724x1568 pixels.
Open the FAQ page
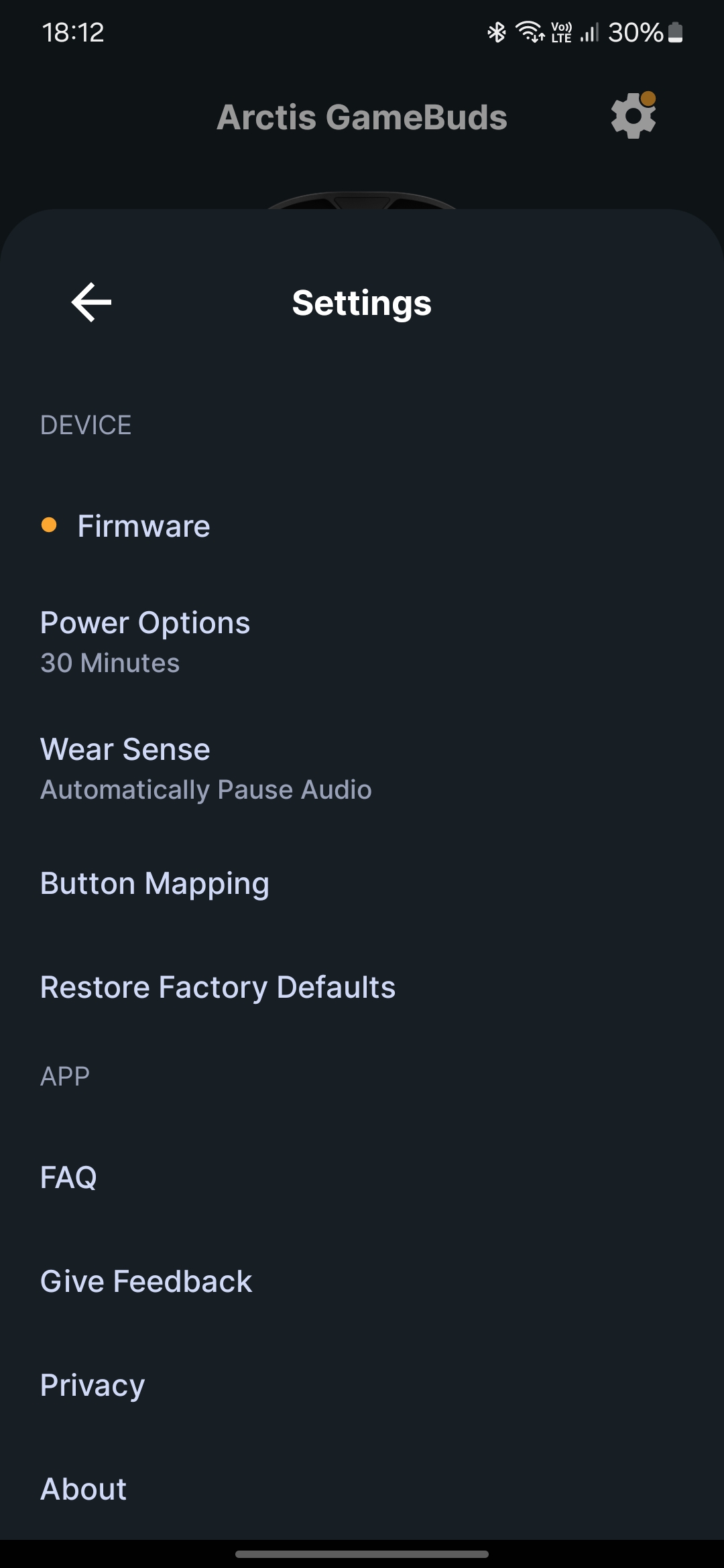click(x=362, y=1177)
